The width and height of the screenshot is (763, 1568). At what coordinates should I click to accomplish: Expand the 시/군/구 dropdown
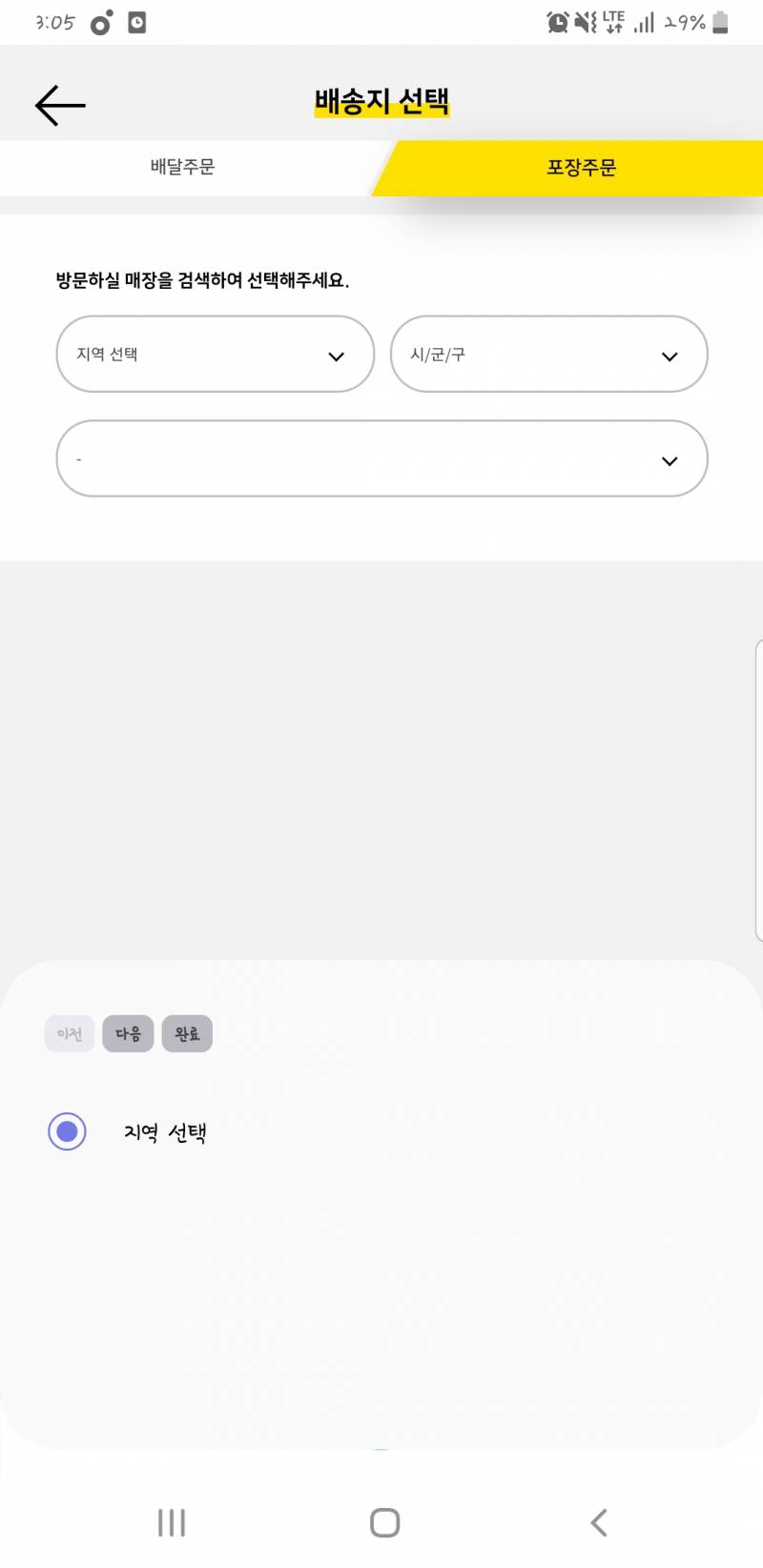(548, 355)
